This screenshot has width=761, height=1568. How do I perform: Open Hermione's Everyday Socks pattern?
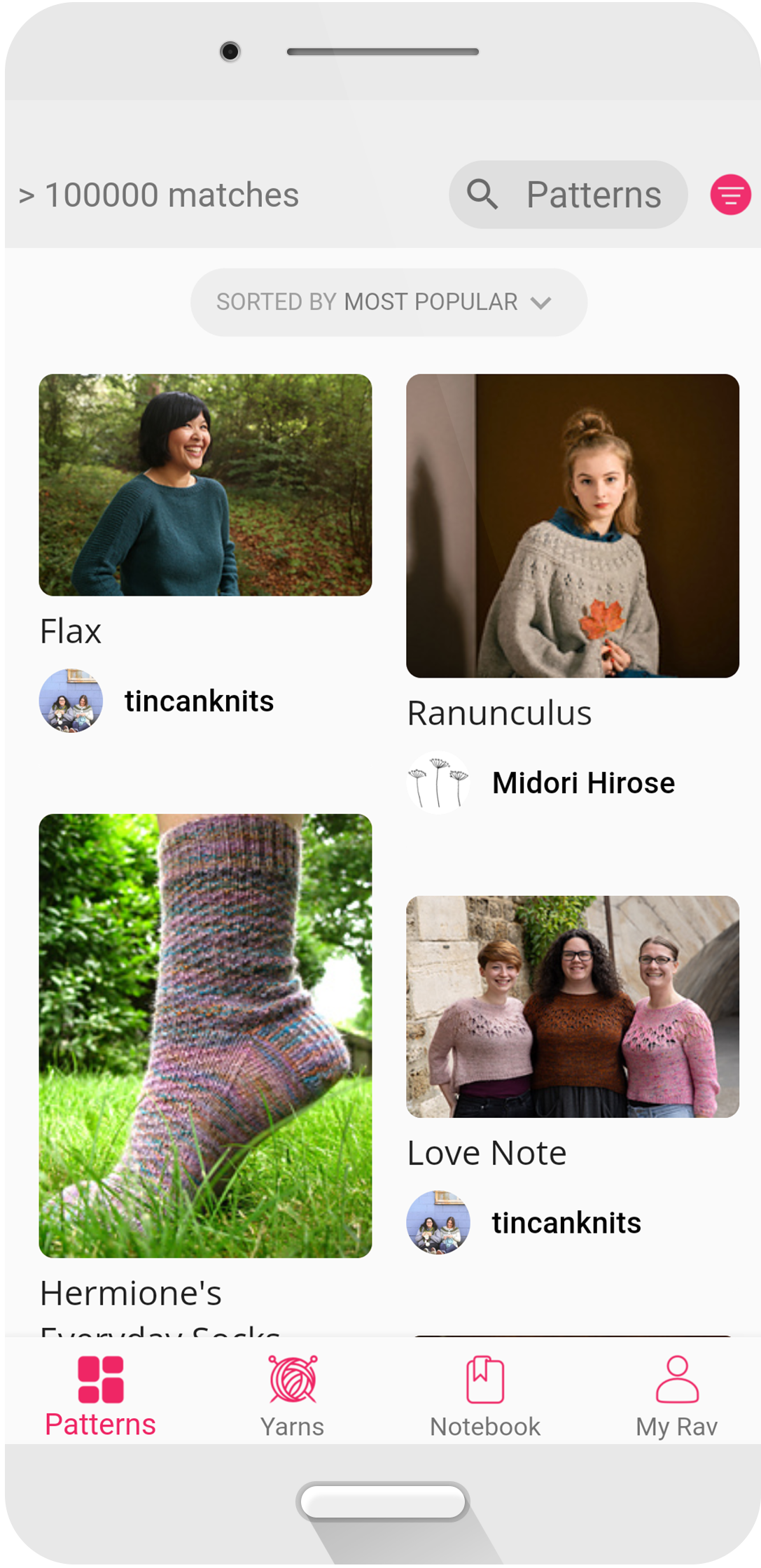tap(205, 1035)
